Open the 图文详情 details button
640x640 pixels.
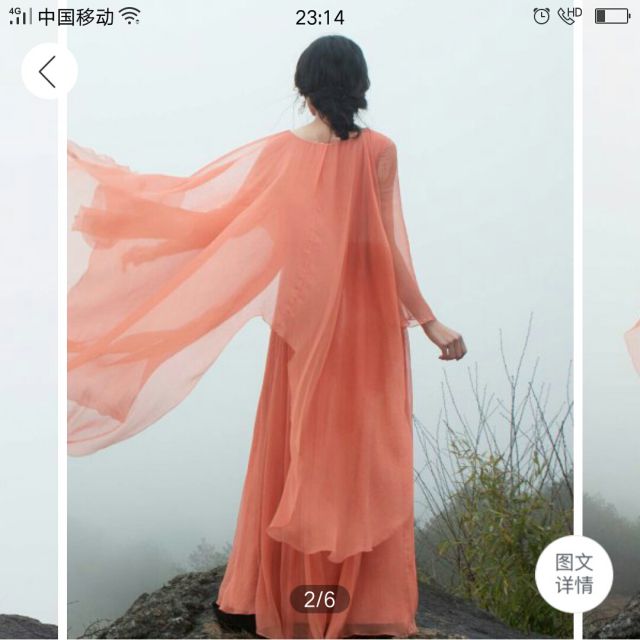click(574, 574)
